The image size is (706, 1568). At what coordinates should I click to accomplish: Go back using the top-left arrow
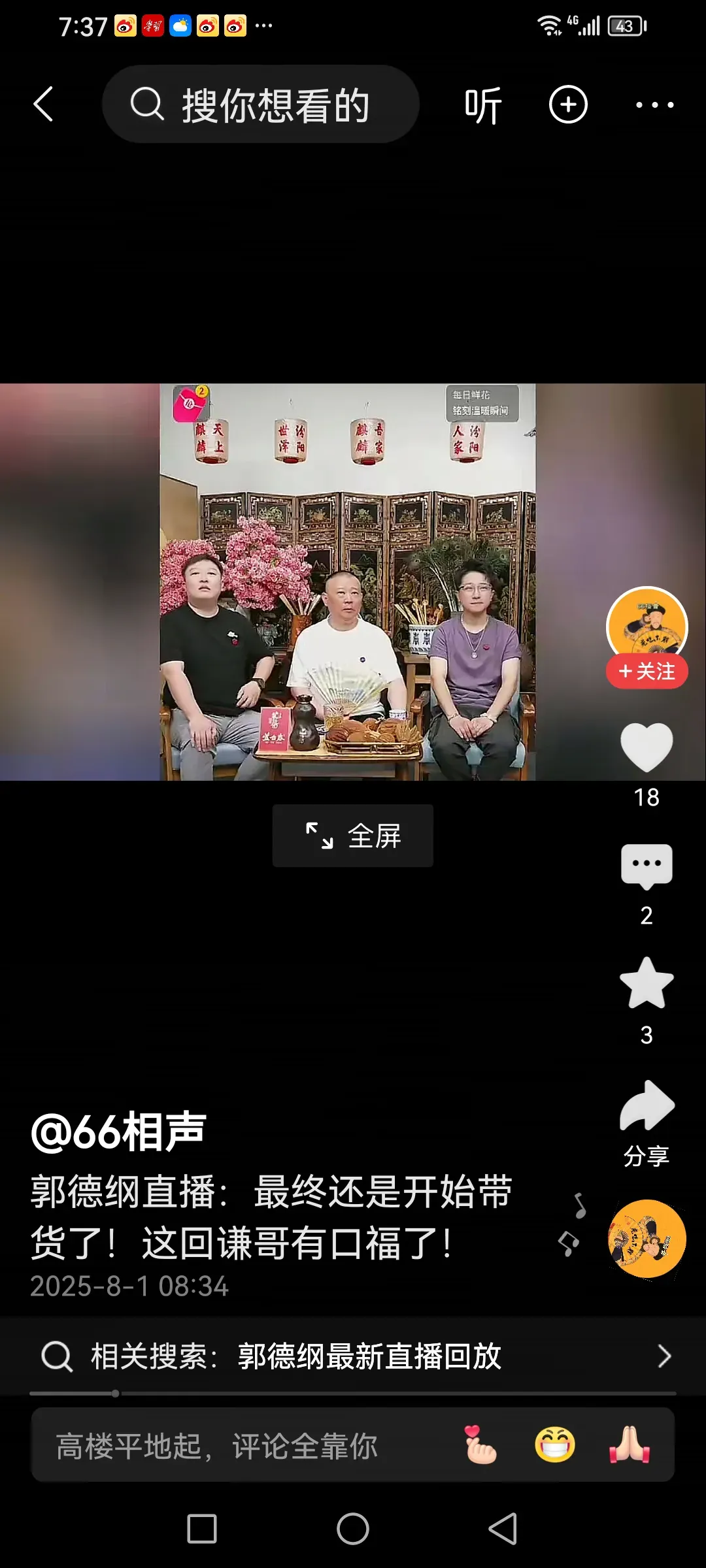(x=43, y=105)
